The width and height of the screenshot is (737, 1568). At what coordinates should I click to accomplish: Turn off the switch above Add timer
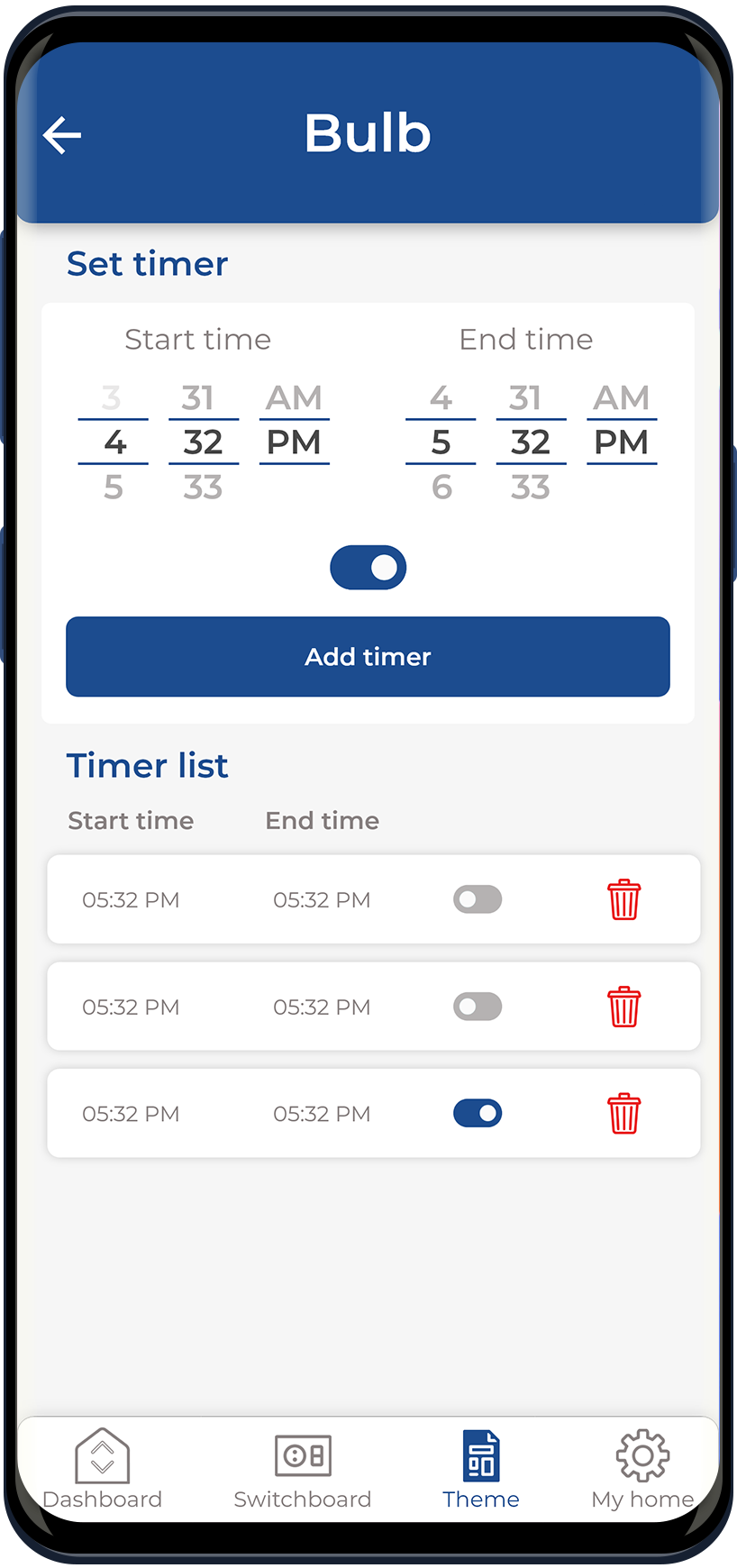tap(368, 568)
